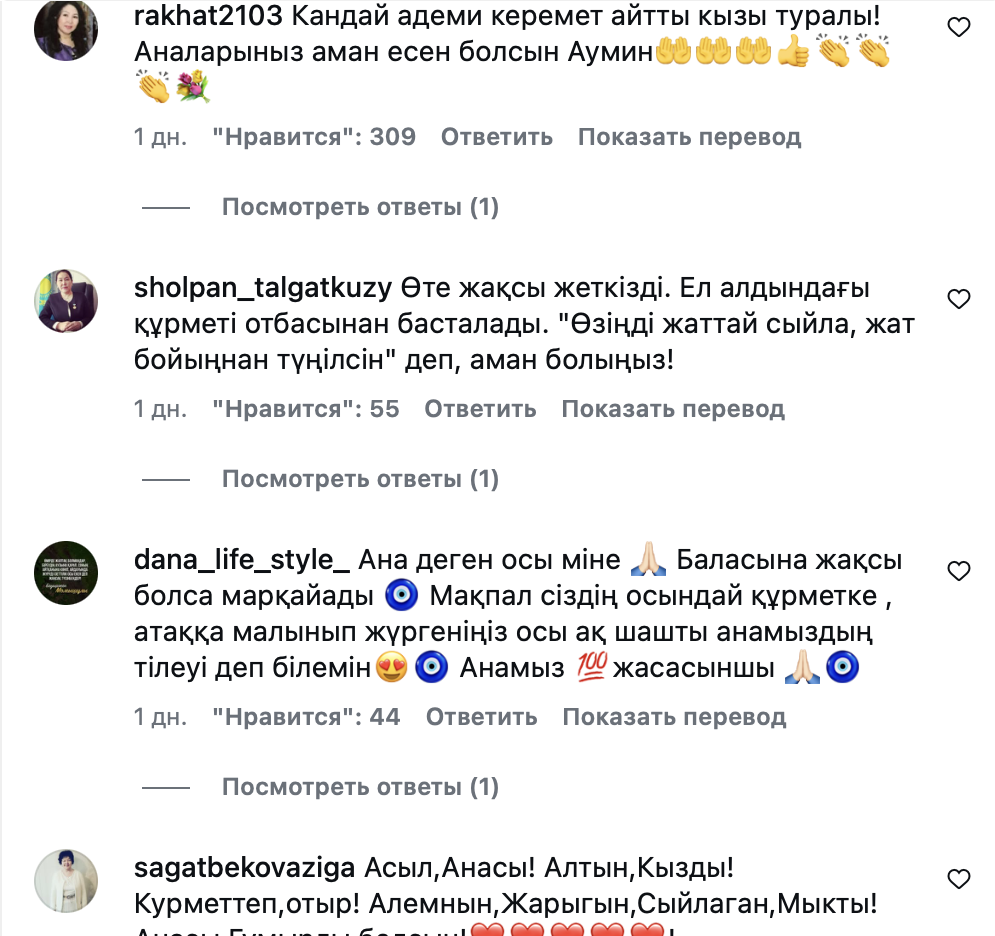Show translation of rakhat2103's comment
Viewport: 995px width, 936px height.
point(689,137)
